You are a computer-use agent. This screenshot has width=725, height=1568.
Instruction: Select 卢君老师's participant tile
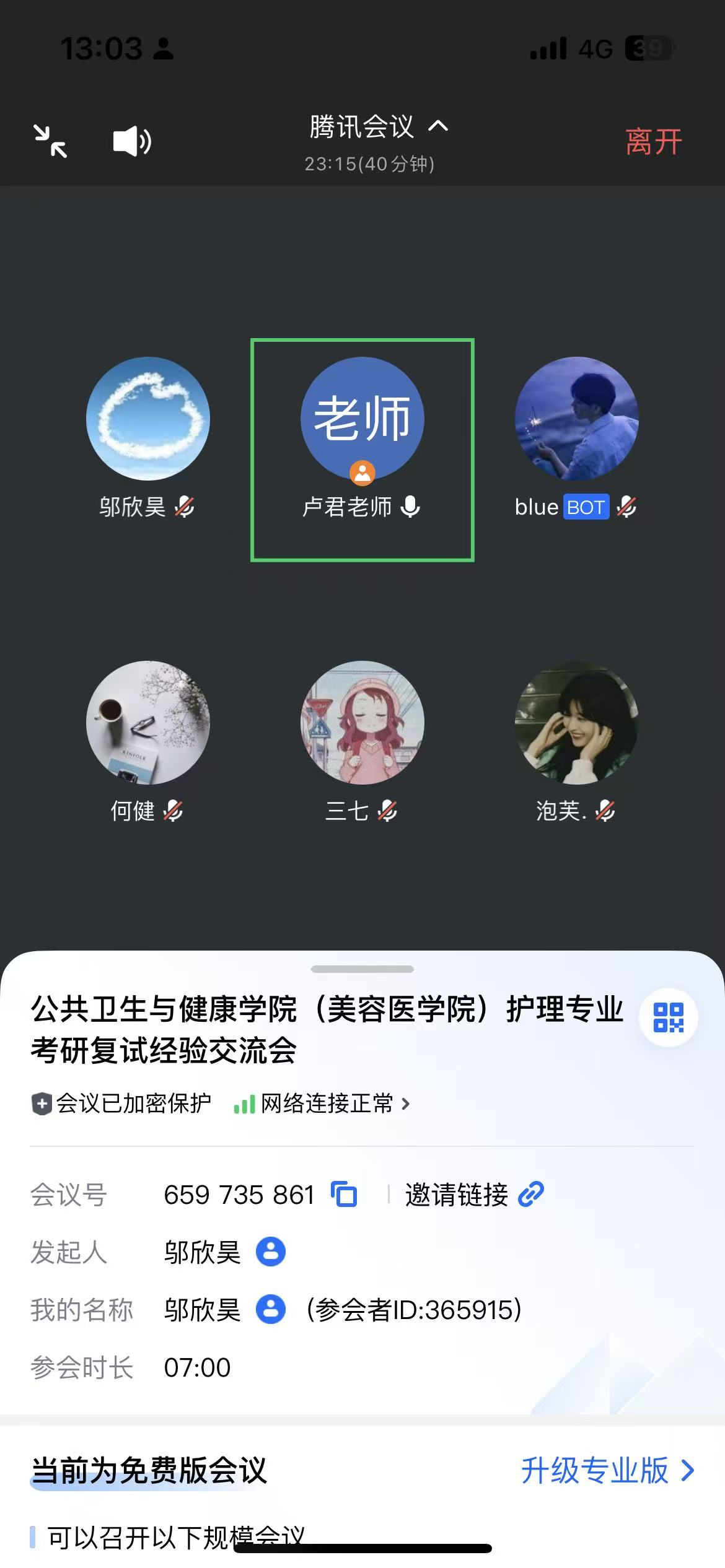pos(362,450)
